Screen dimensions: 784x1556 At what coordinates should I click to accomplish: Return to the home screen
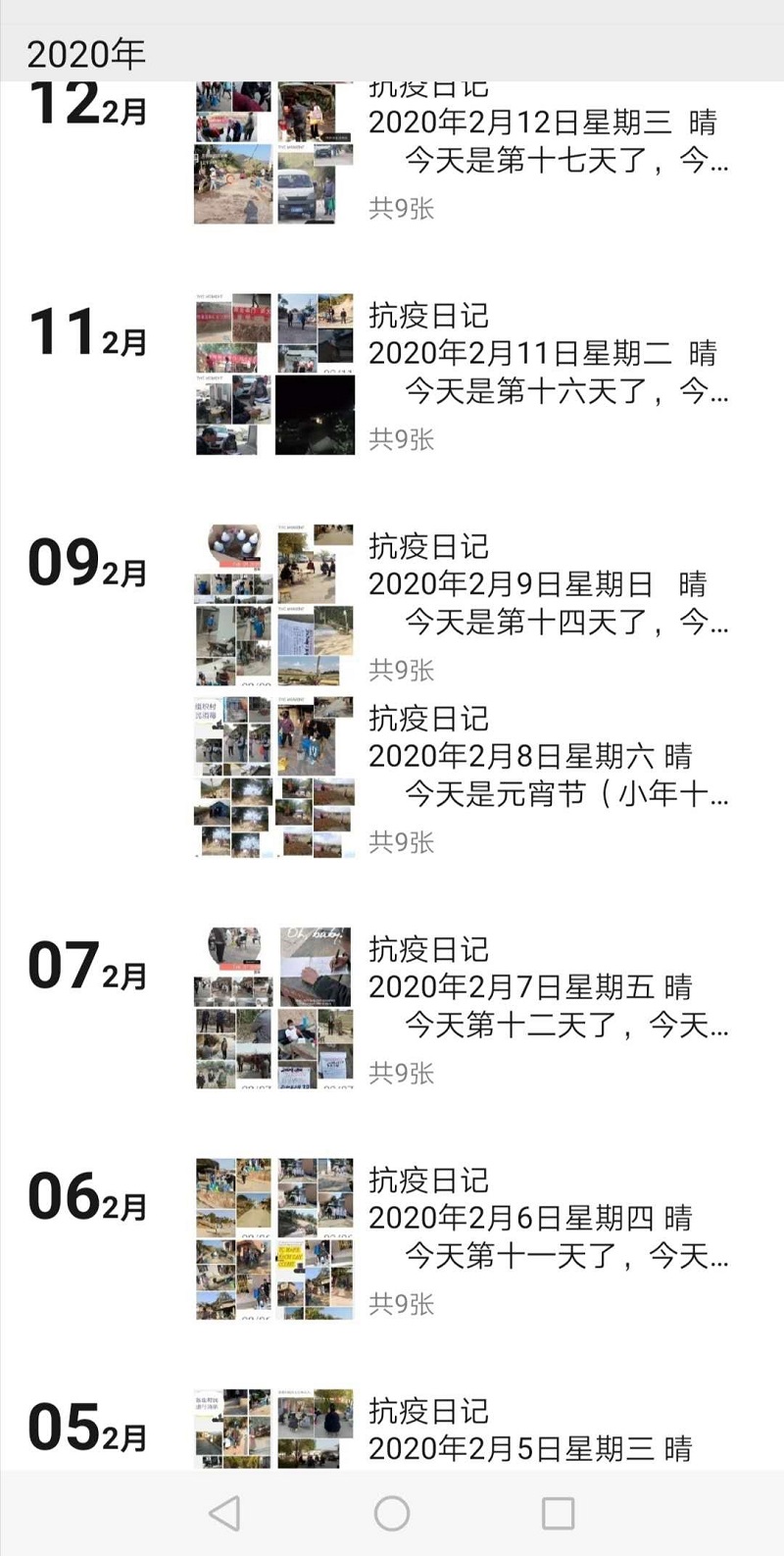point(392,1513)
